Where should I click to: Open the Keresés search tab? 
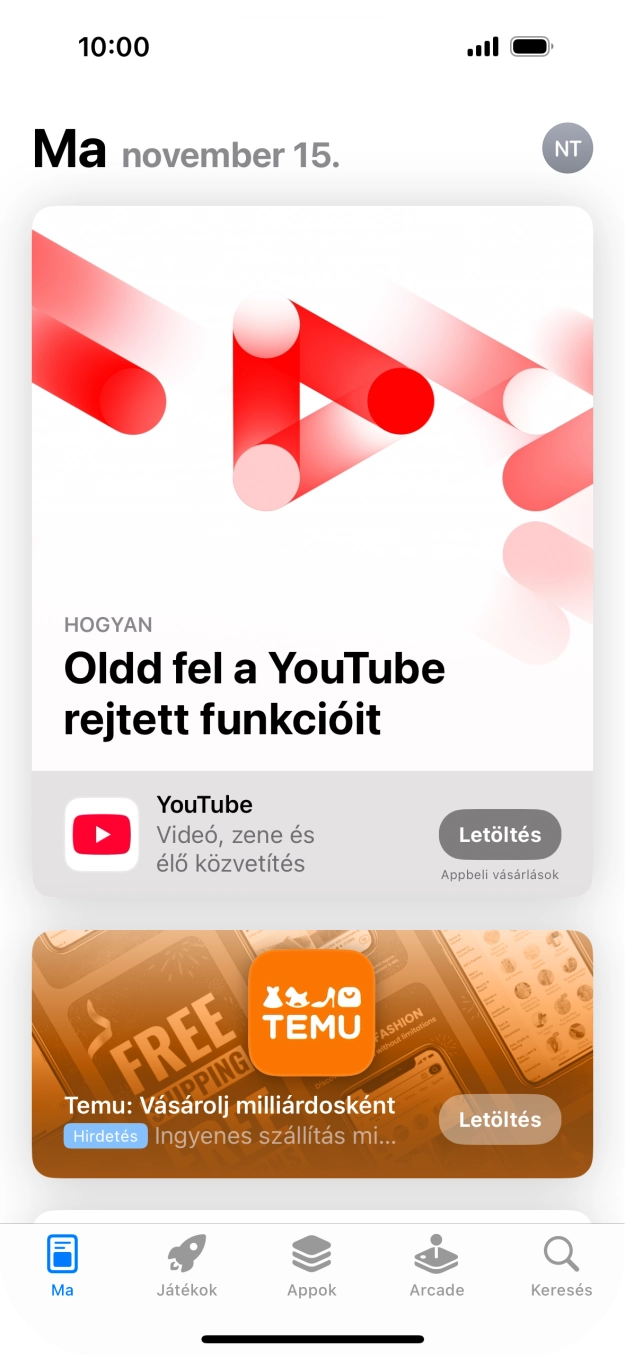[x=561, y=1265]
